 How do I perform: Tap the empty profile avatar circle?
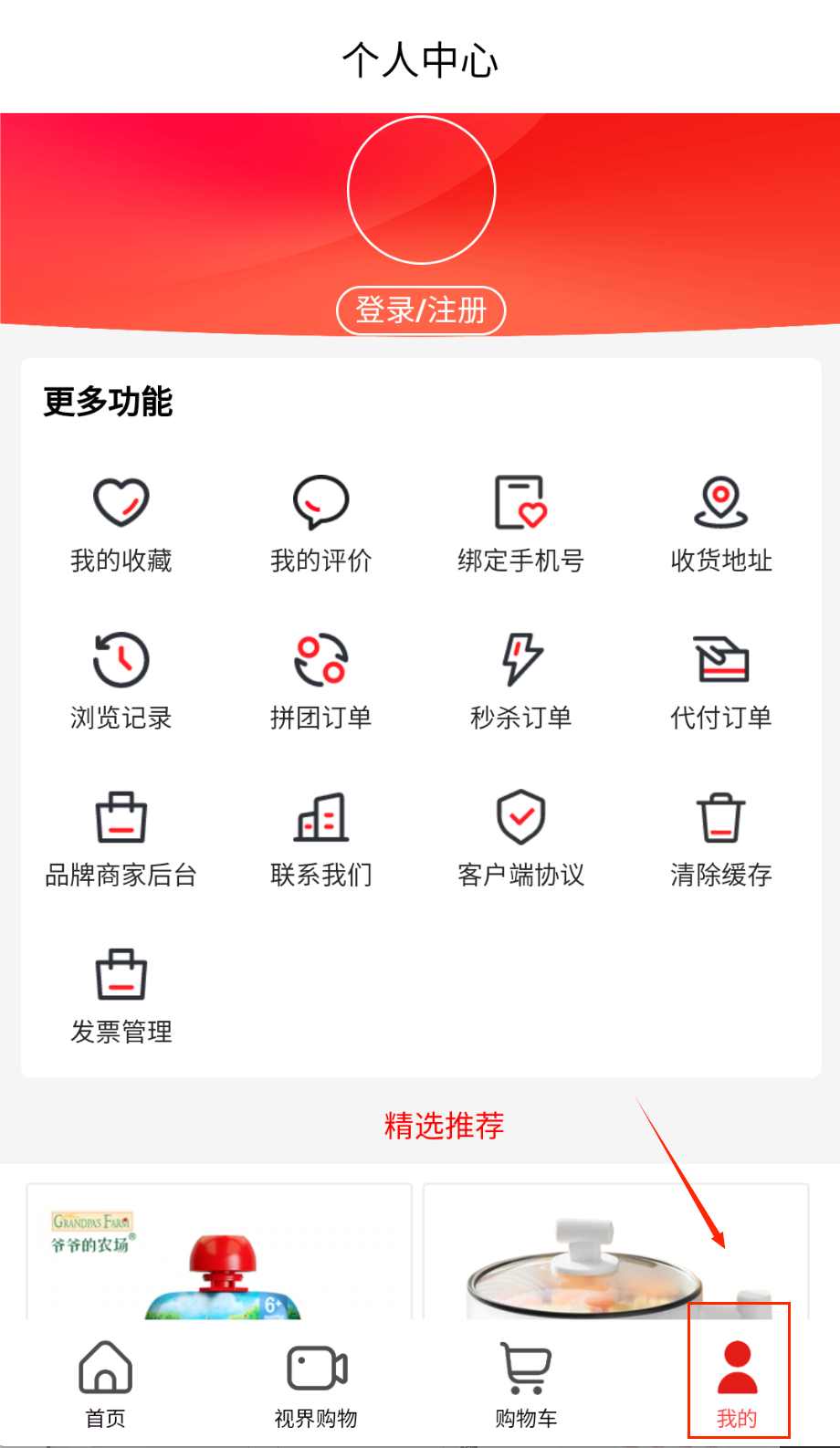[x=421, y=190]
